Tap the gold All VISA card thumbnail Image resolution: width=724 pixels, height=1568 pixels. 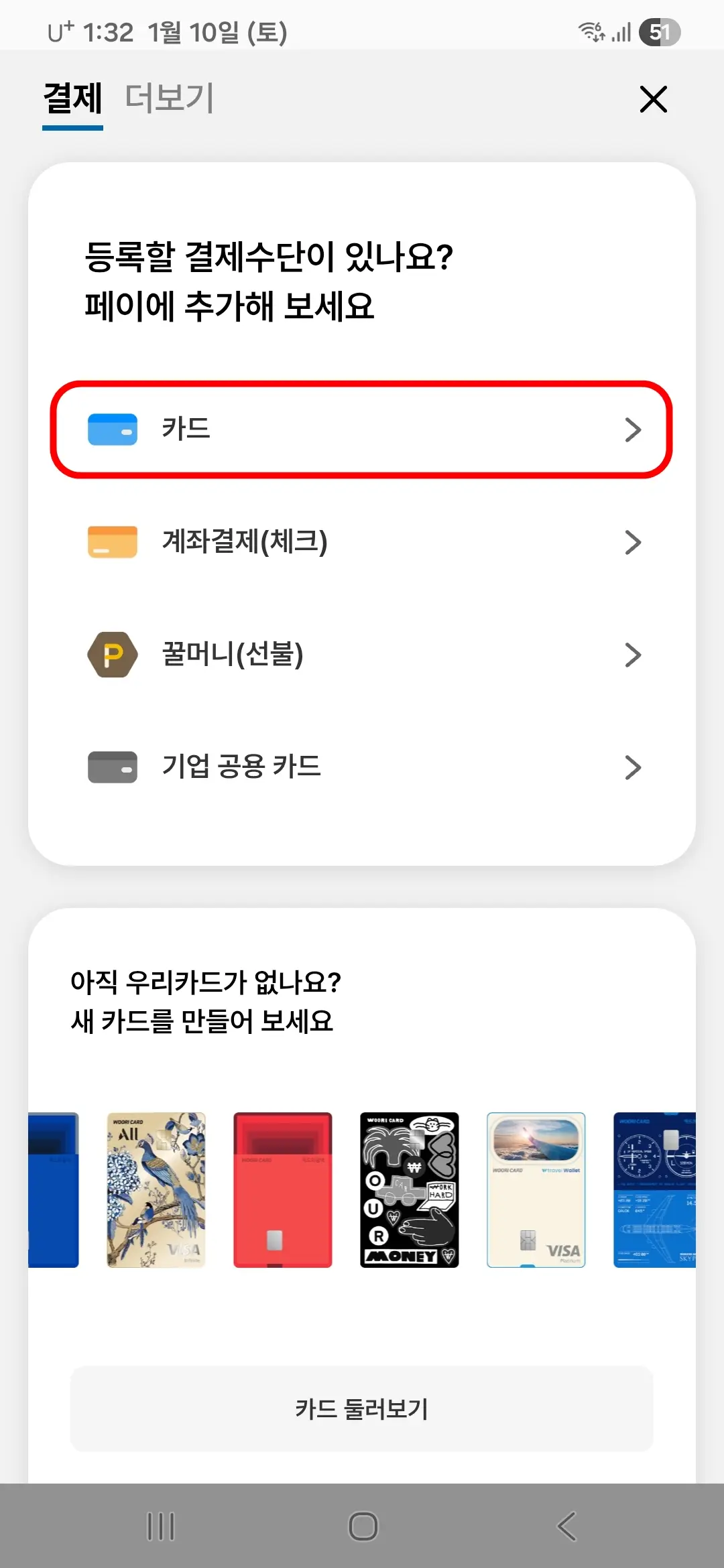[156, 1191]
